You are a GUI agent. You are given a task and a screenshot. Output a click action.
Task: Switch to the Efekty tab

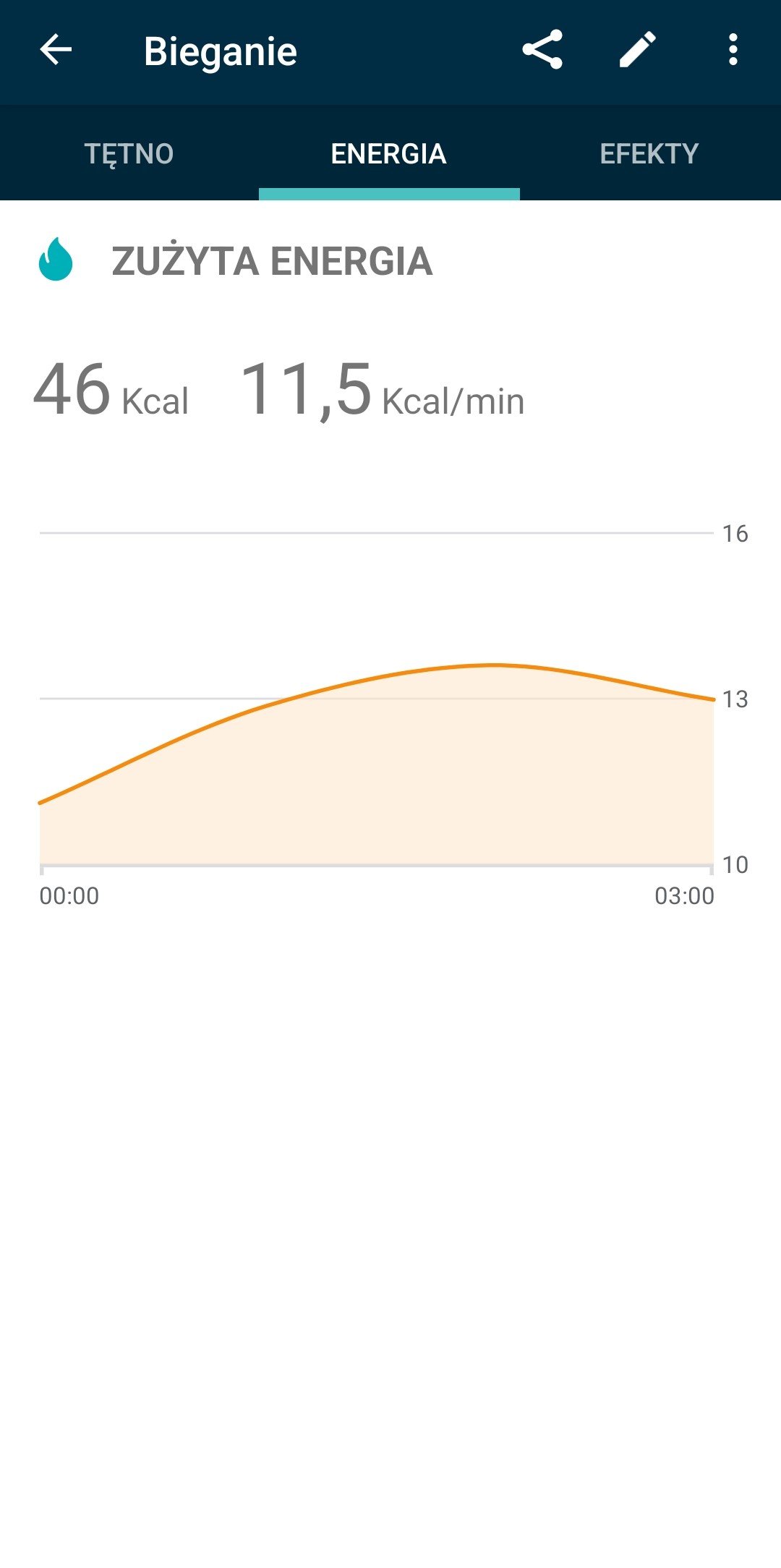(x=649, y=153)
